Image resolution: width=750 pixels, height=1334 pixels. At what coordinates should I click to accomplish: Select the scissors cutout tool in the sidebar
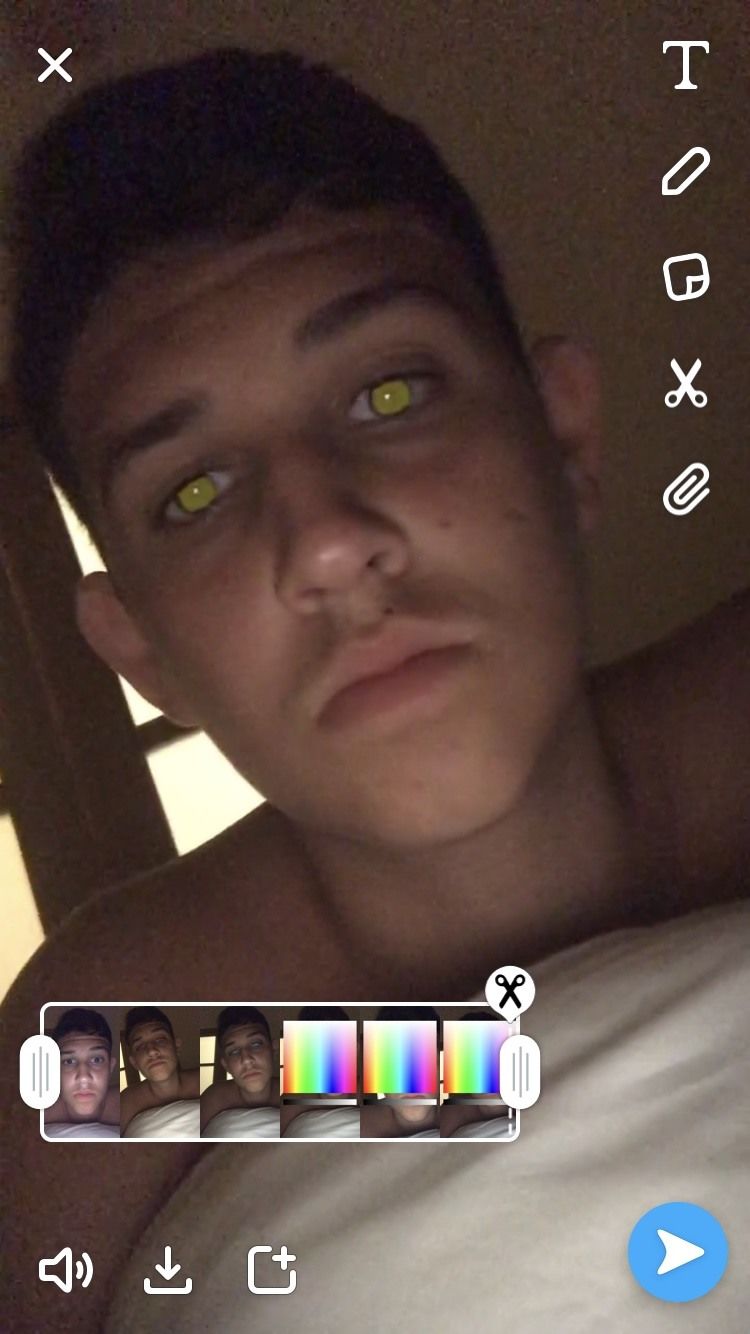pos(686,383)
